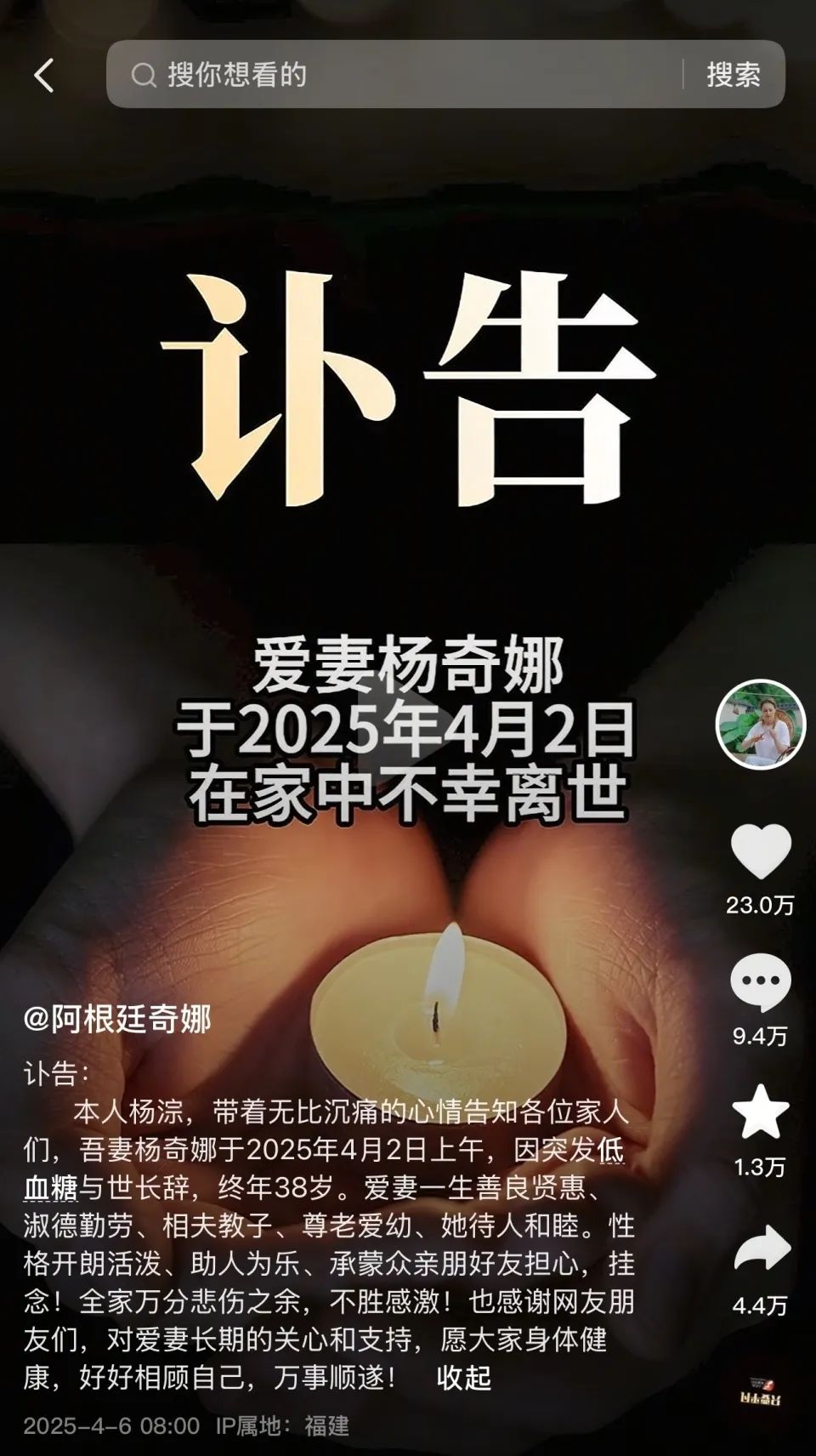The height and width of the screenshot is (1456, 816).
Task: Like this video with the heart
Action: pyautogui.click(x=761, y=851)
